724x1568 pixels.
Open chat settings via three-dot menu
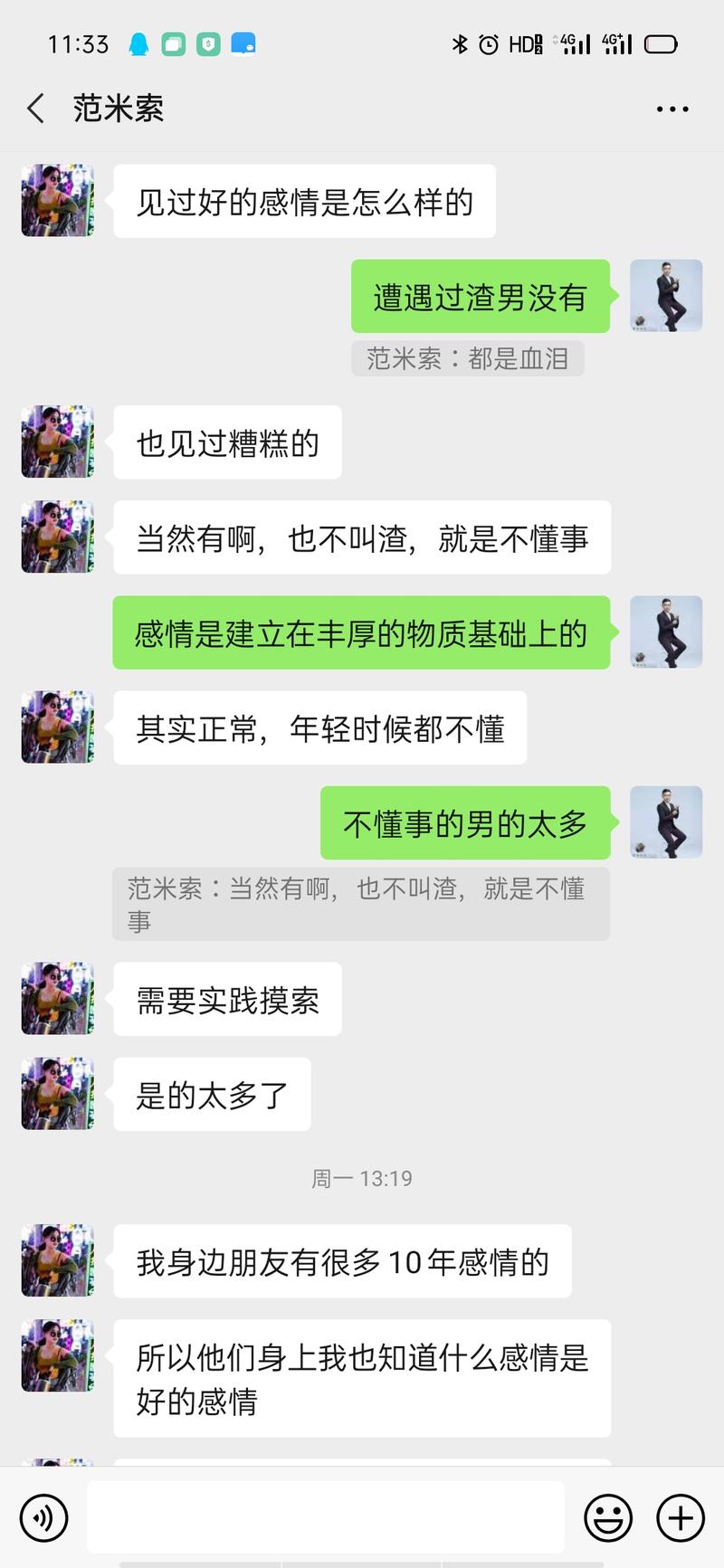[672, 108]
